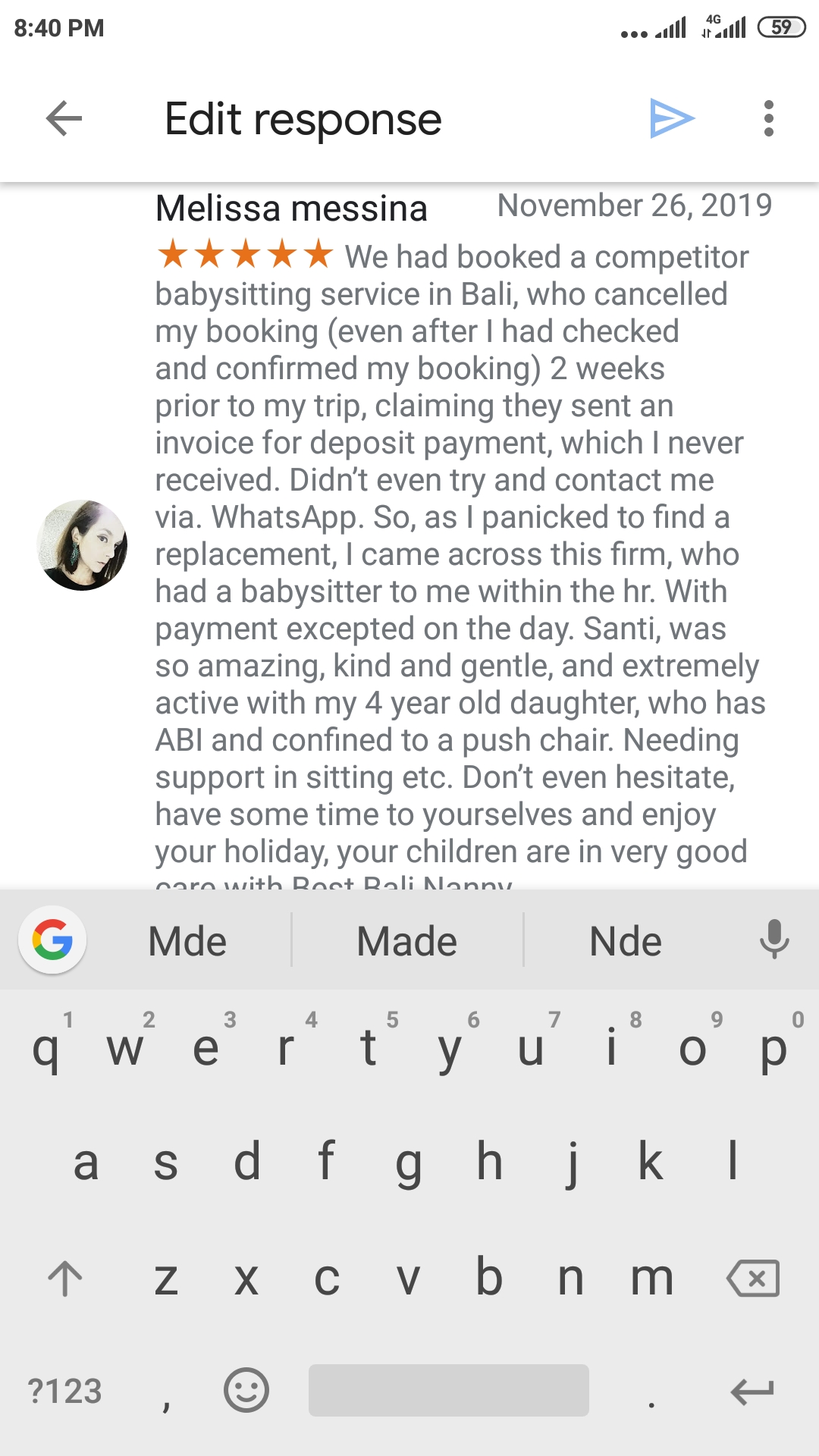819x1456 pixels.
Task: Hit the backspace key
Action: 753,1279
